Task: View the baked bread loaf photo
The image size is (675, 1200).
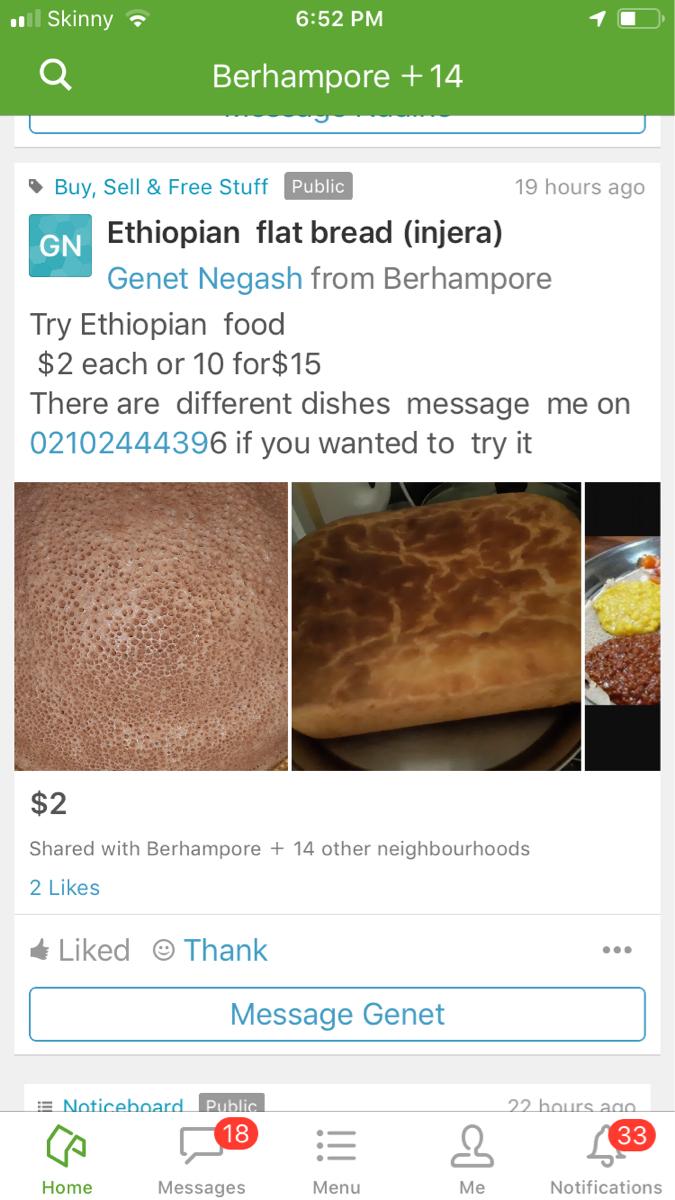Action: pyautogui.click(x=436, y=626)
